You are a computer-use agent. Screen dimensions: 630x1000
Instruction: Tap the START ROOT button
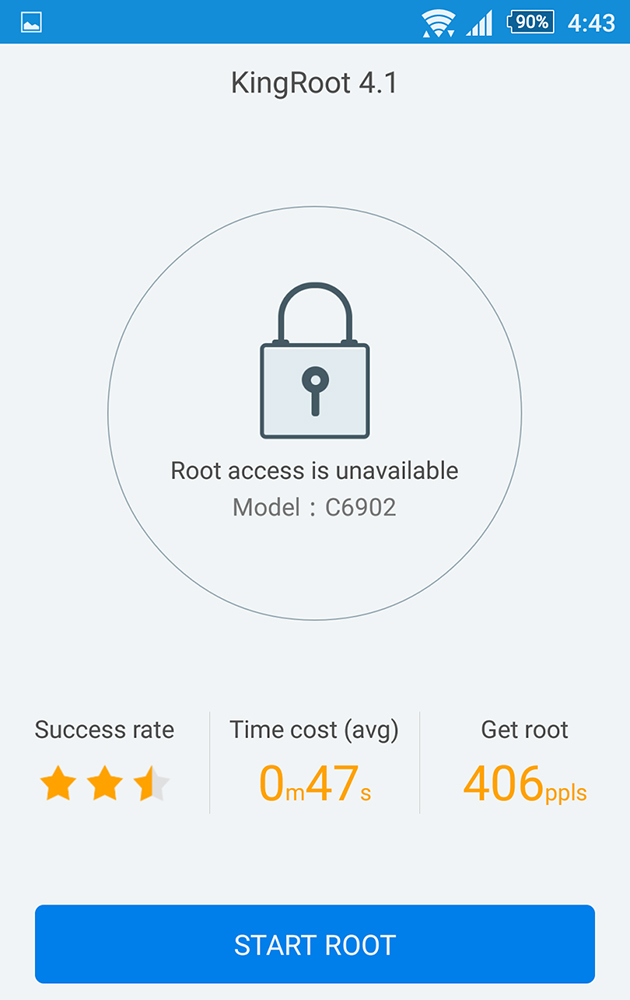tap(315, 944)
